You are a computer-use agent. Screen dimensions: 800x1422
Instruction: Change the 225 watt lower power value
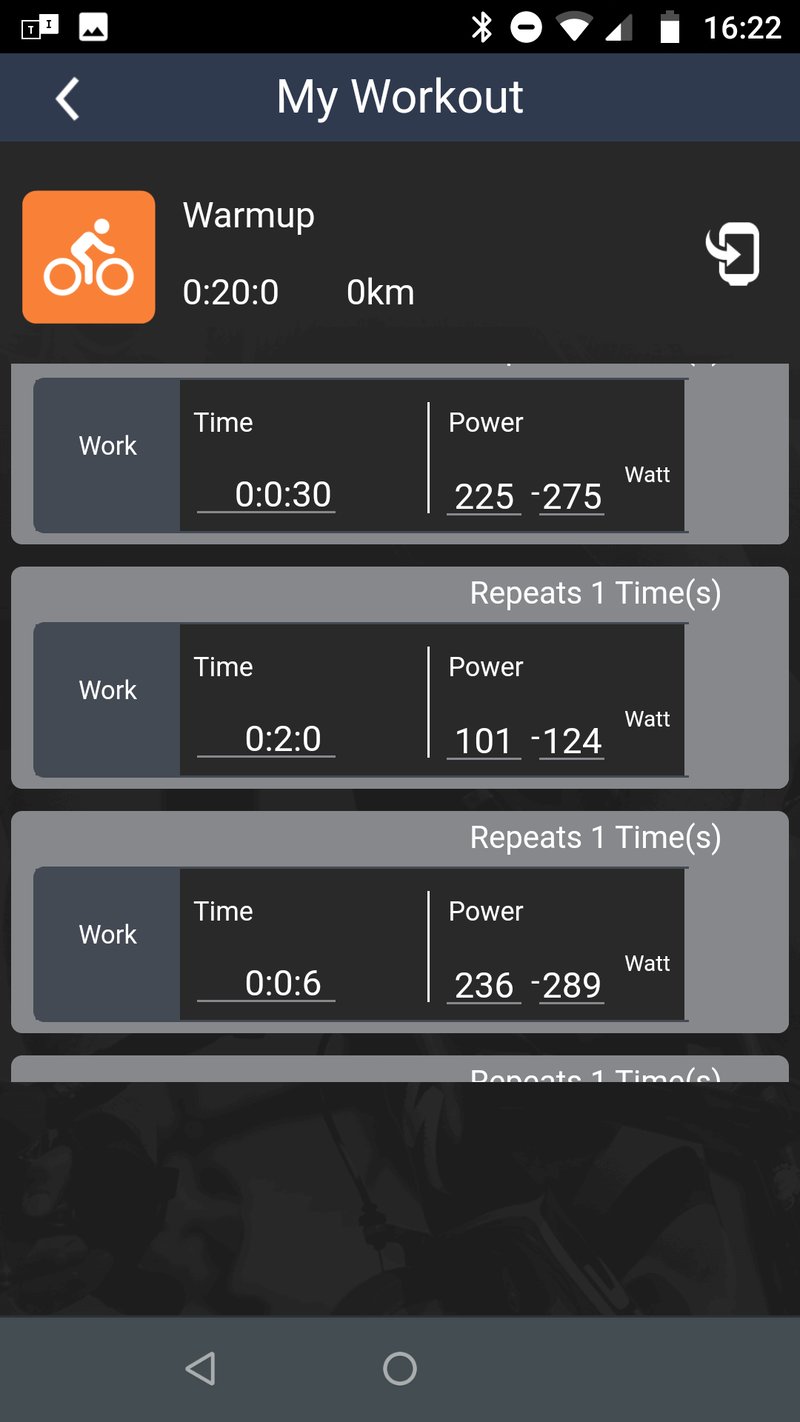coord(484,497)
